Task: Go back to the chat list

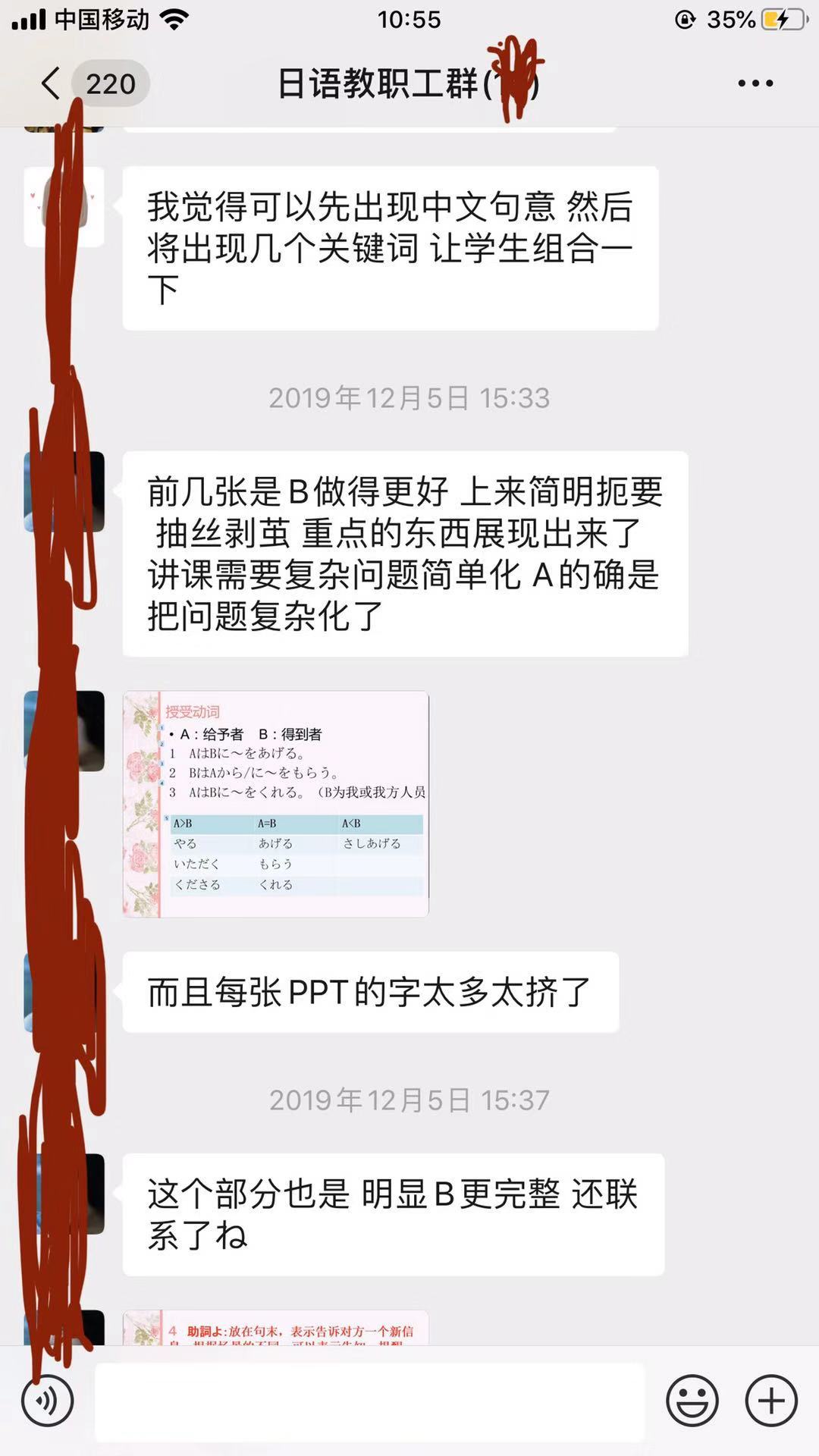Action: (52, 83)
